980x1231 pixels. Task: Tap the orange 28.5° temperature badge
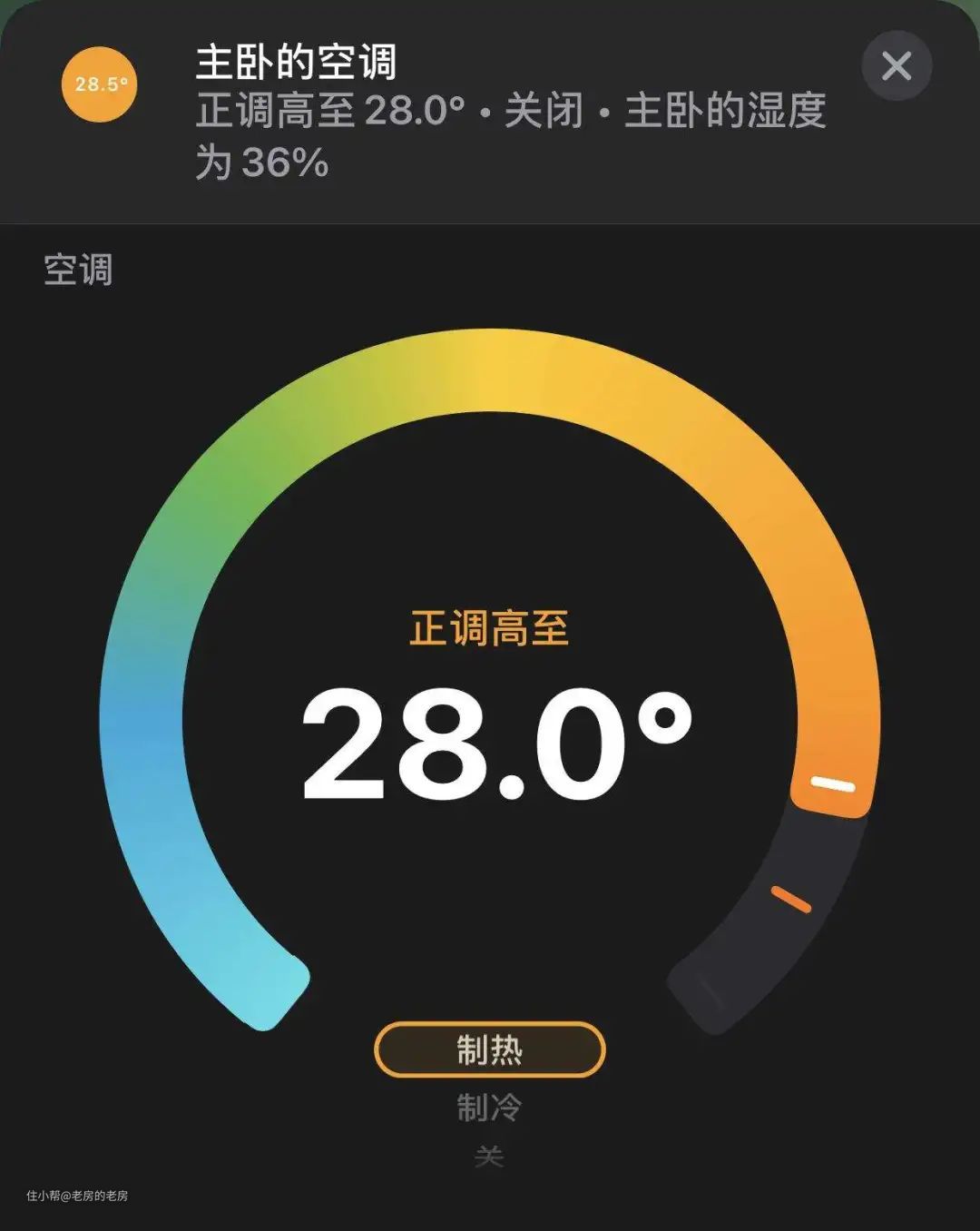[x=100, y=84]
